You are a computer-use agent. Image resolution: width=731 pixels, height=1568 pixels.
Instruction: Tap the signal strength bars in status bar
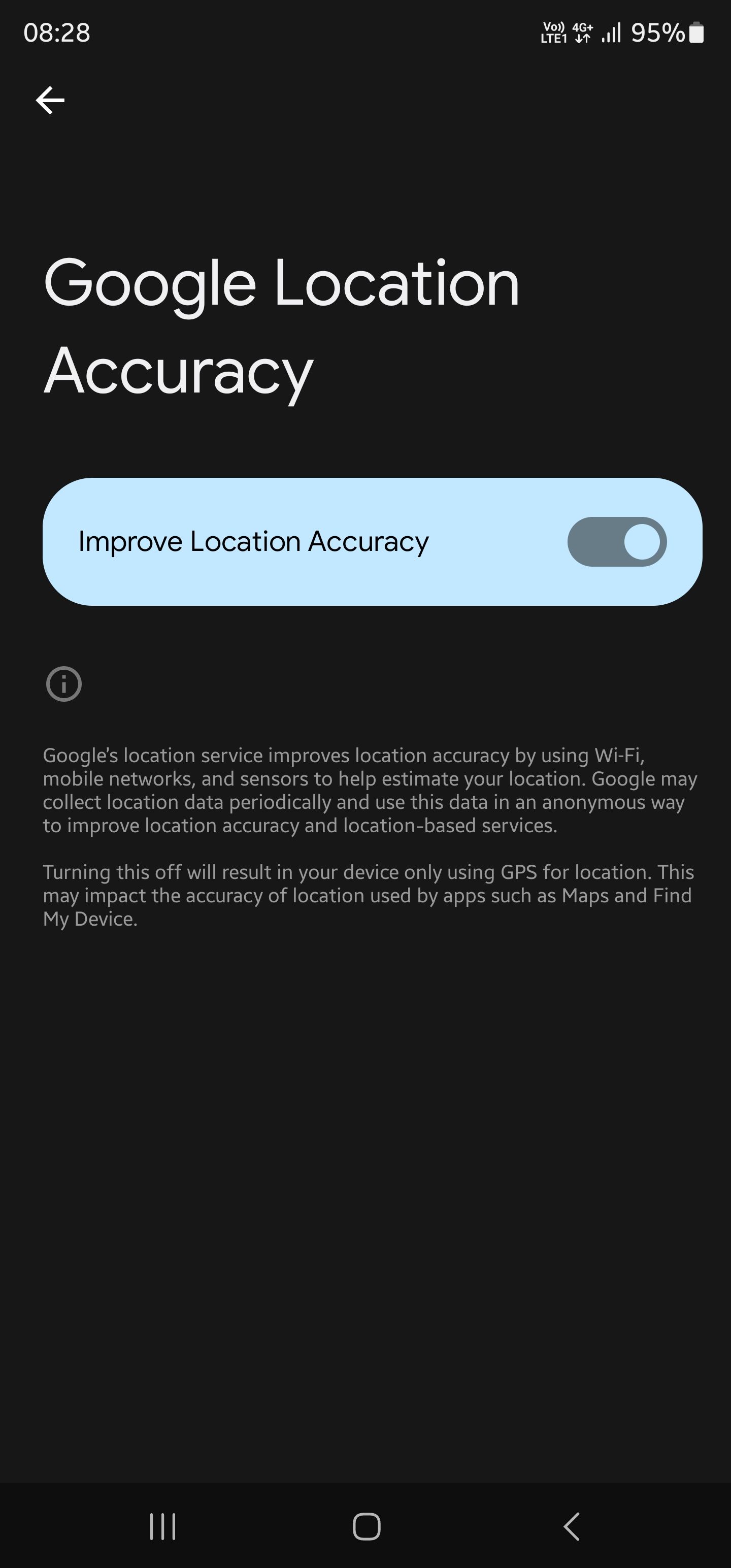(x=612, y=34)
